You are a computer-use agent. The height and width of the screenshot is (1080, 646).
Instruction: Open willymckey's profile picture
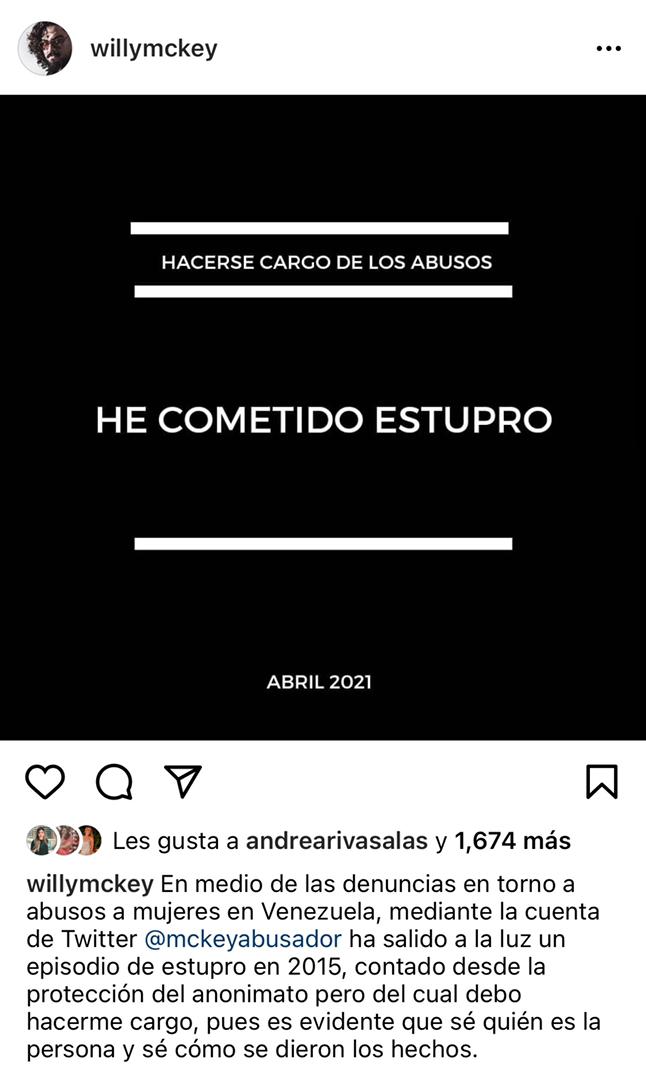click(x=45, y=48)
